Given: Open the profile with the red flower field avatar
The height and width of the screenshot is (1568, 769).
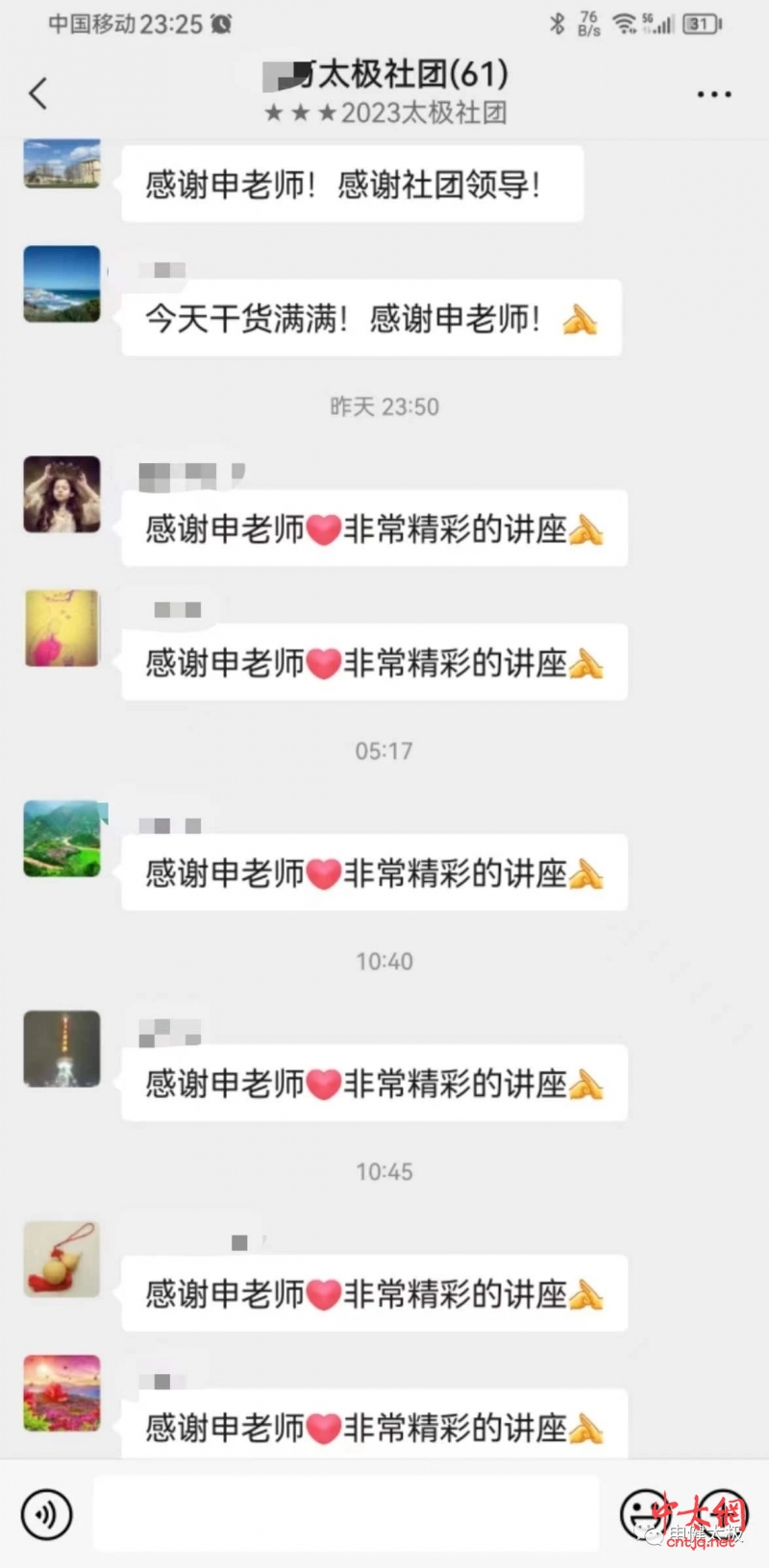Looking at the screenshot, I should [62, 1392].
